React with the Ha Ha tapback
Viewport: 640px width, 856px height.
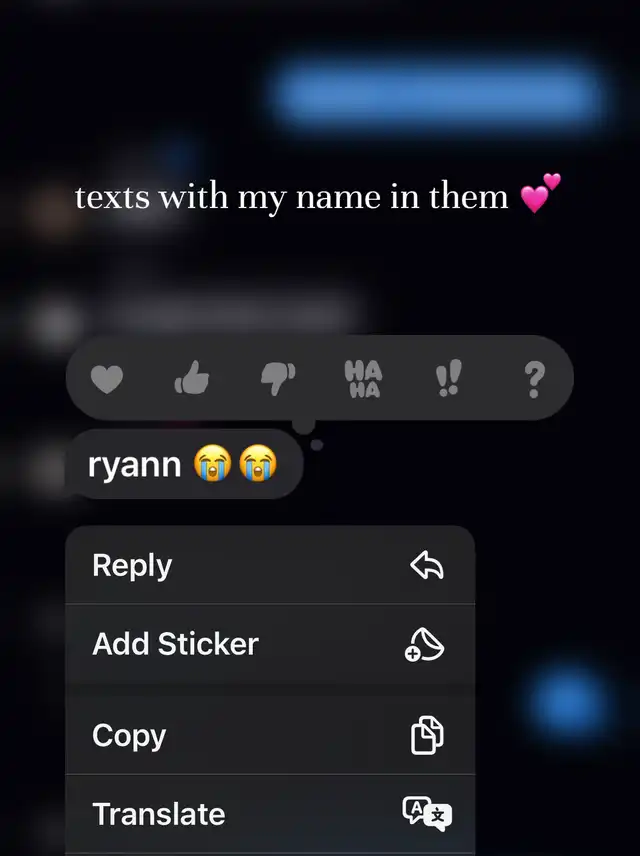click(363, 378)
